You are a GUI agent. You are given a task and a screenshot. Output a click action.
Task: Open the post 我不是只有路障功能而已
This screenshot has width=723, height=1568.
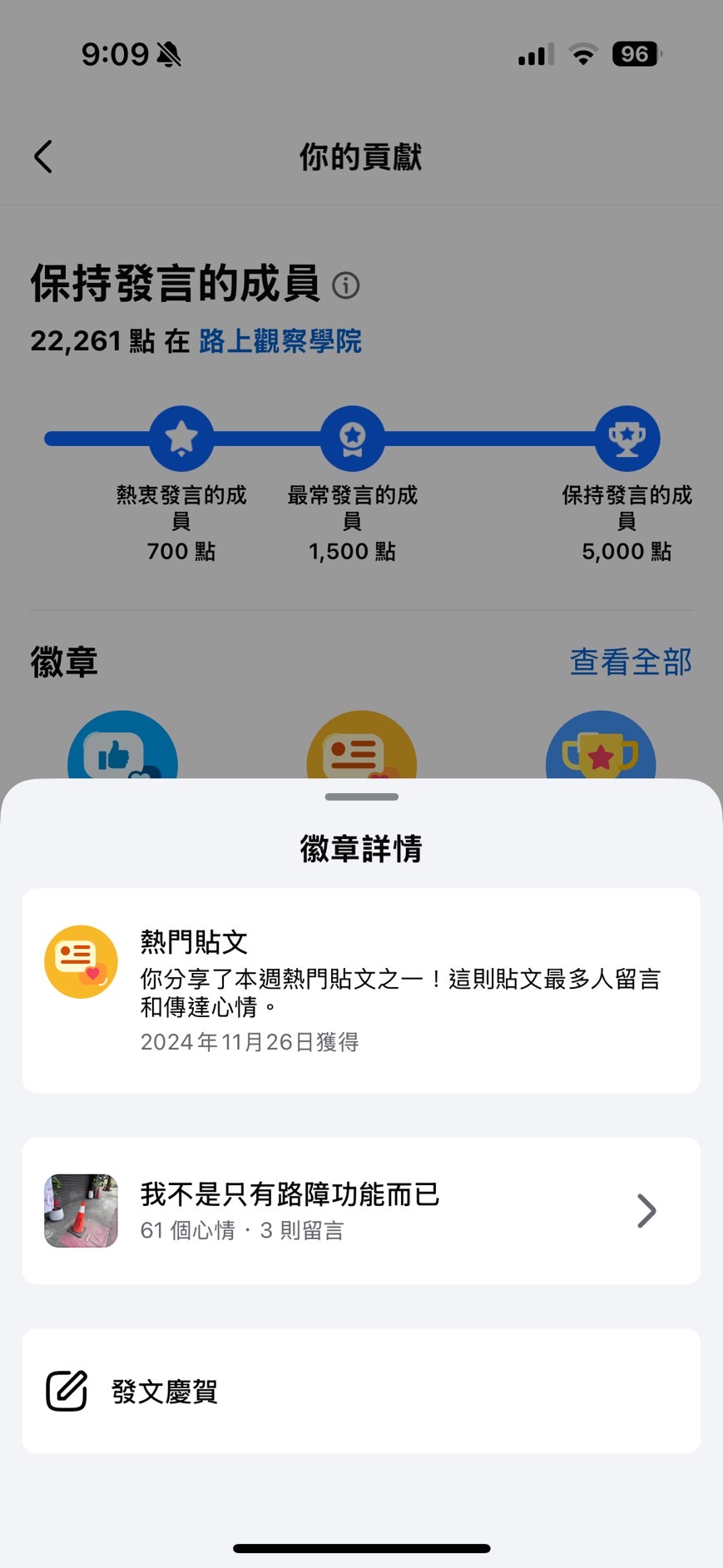pyautogui.click(x=361, y=1210)
